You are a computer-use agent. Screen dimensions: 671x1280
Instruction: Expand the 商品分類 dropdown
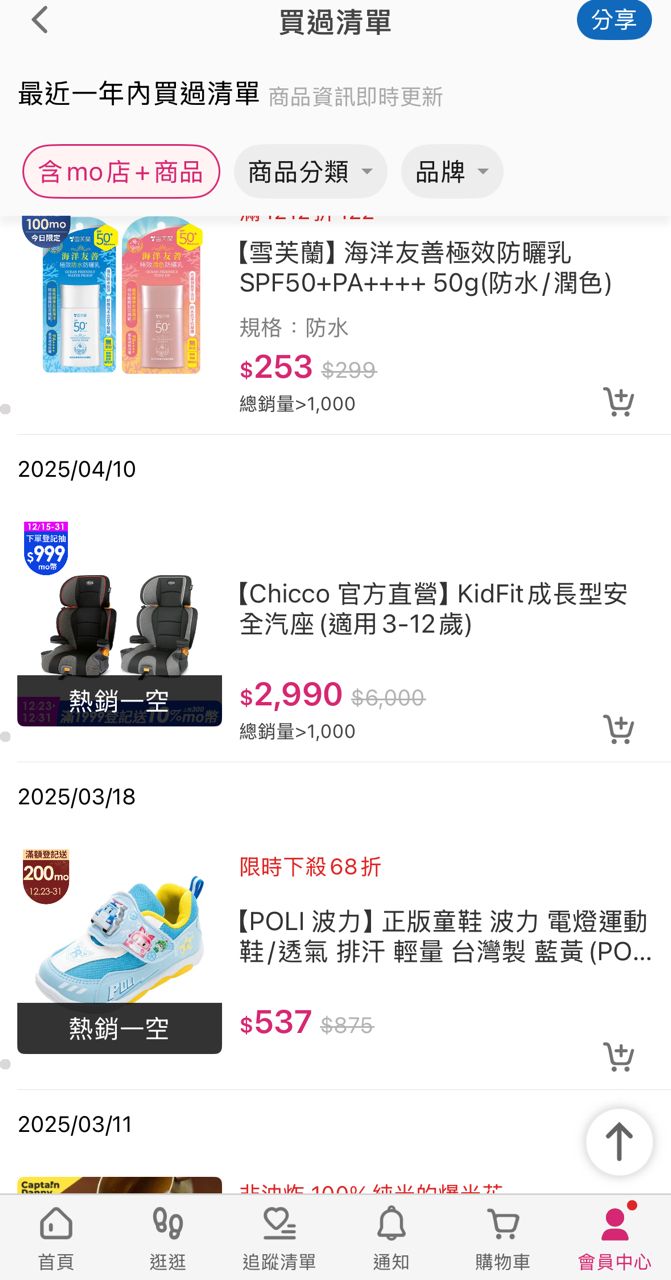click(x=310, y=172)
